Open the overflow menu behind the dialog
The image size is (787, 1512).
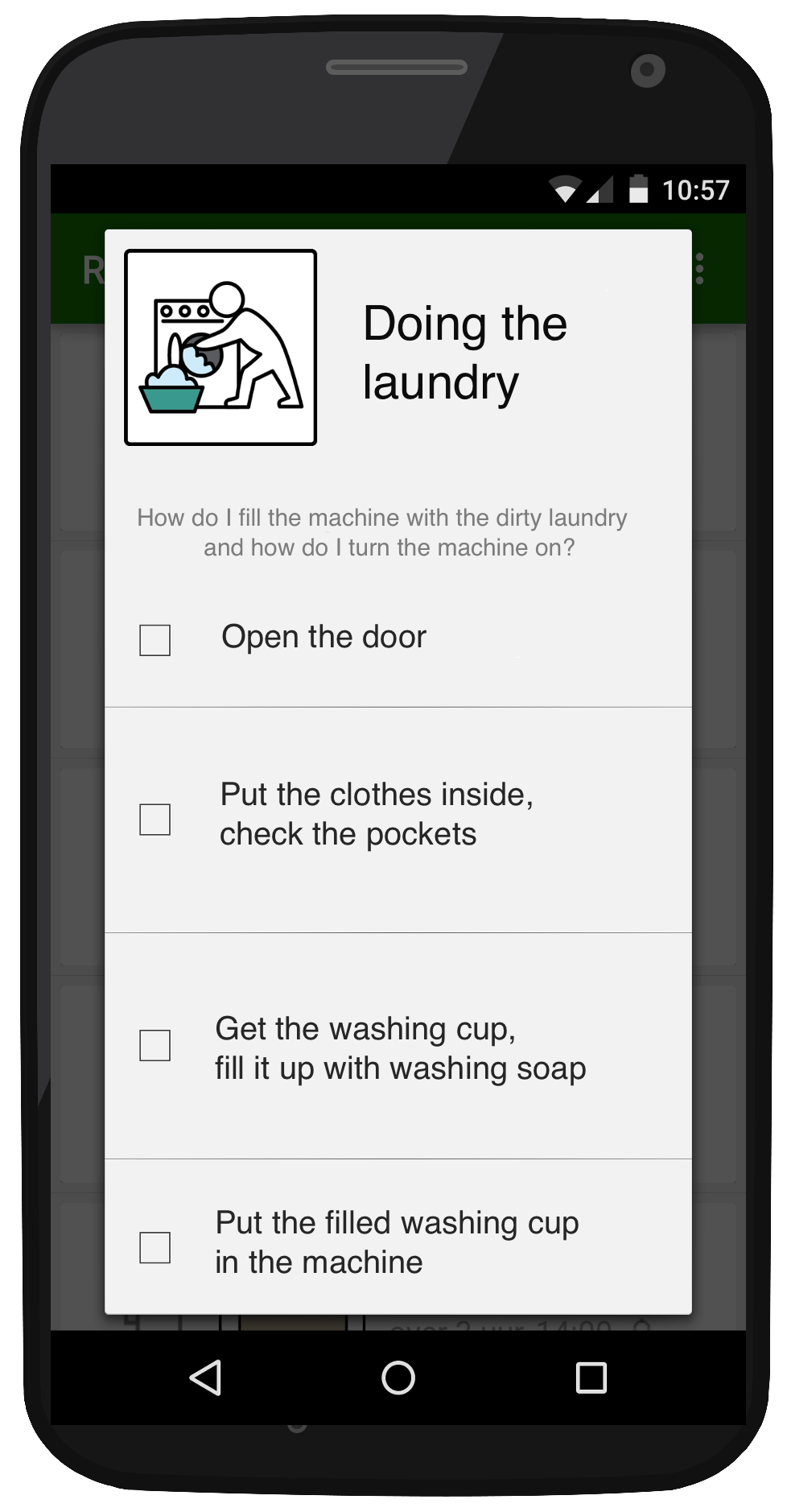pyautogui.click(x=700, y=269)
